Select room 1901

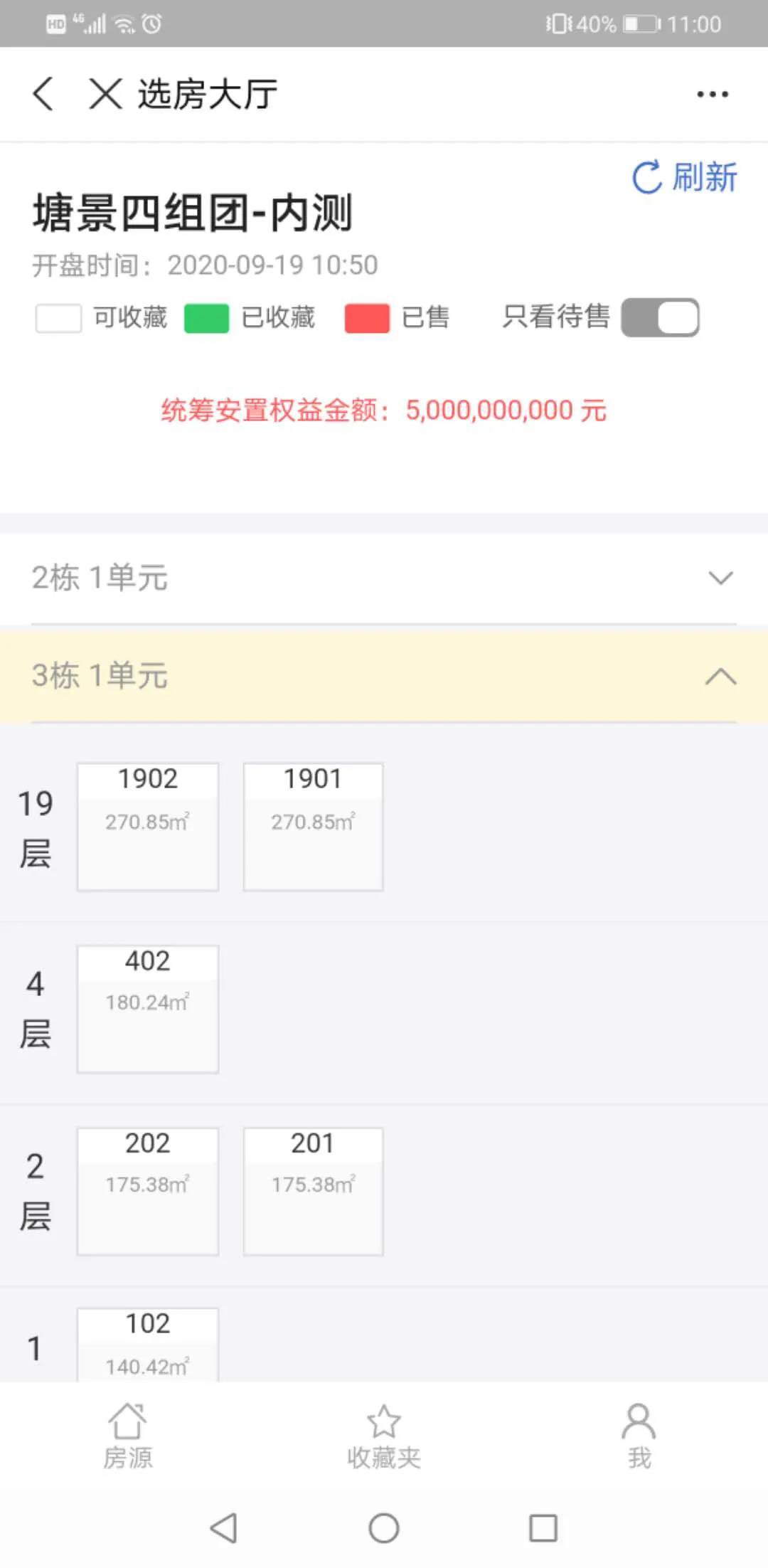coord(313,826)
